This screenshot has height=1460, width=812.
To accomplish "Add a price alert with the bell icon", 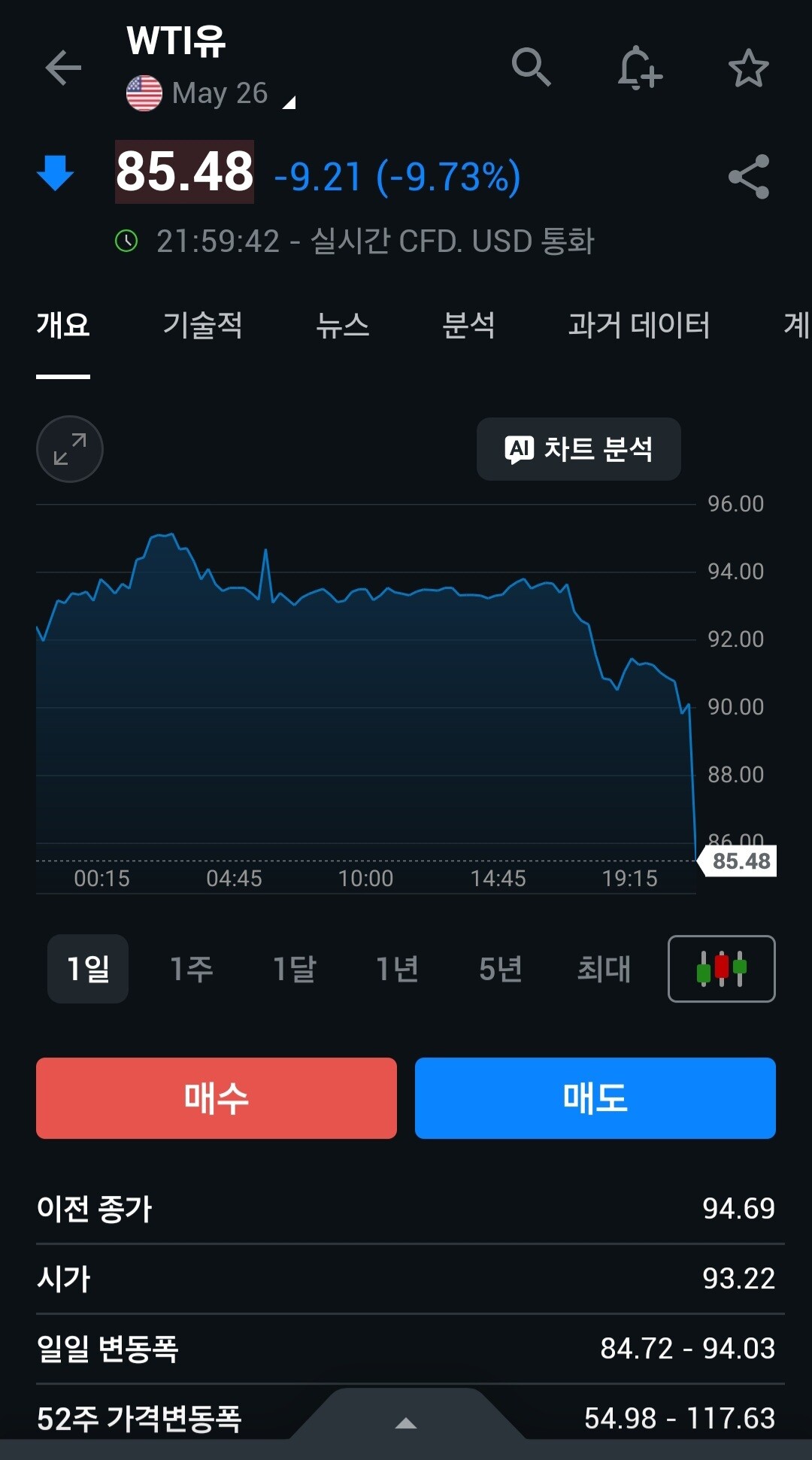I will click(639, 68).
